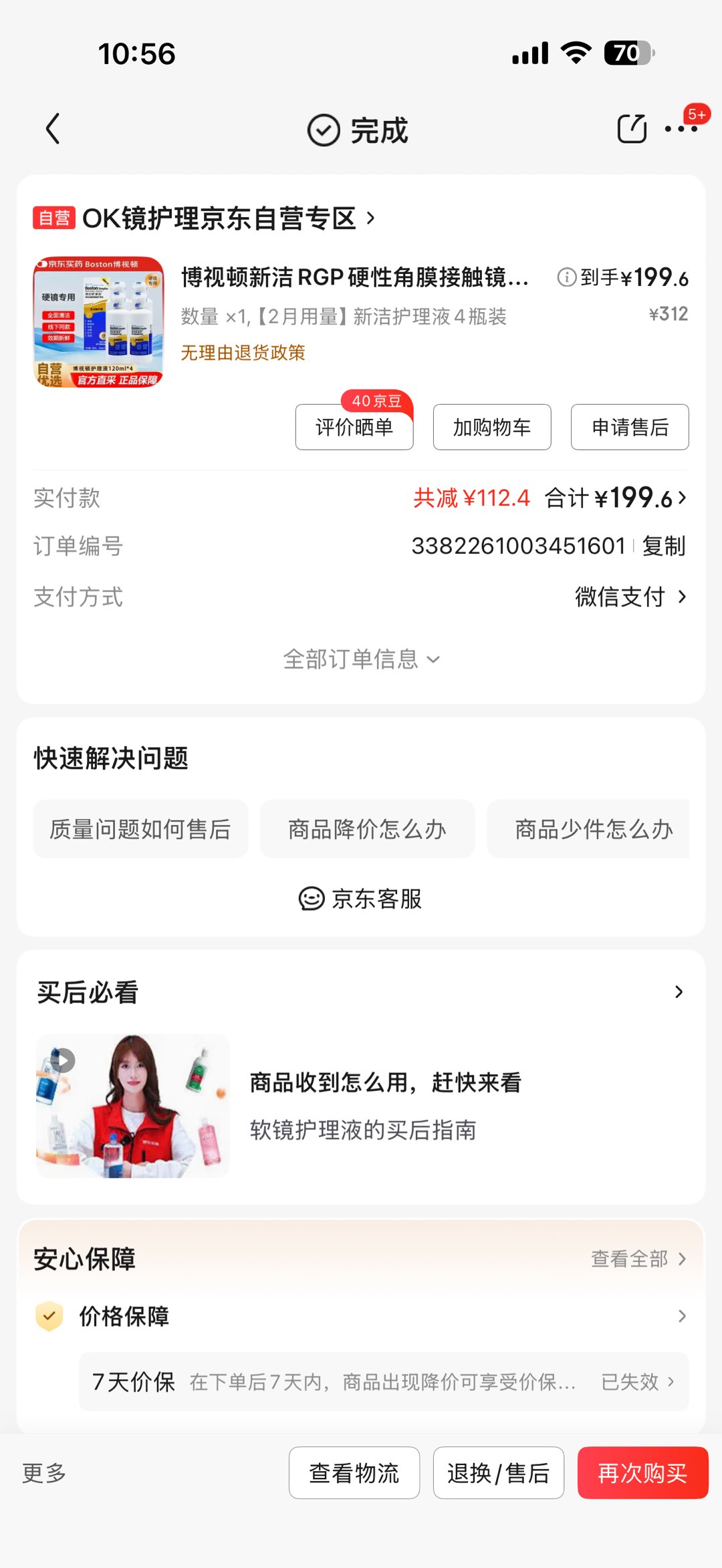
Task: Contact 京东客服 customer service
Action: [361, 899]
